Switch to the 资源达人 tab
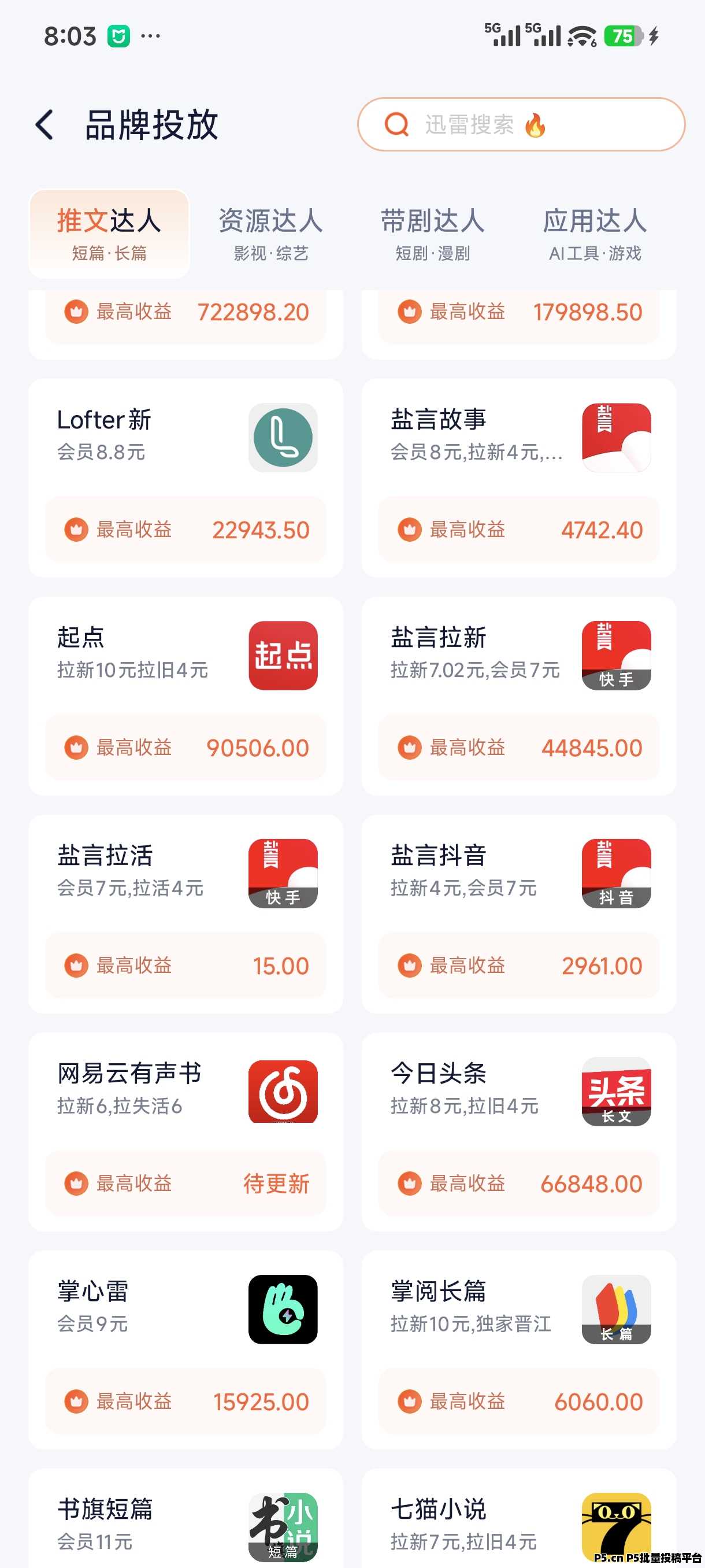This screenshot has height=1568, width=705. [271, 234]
